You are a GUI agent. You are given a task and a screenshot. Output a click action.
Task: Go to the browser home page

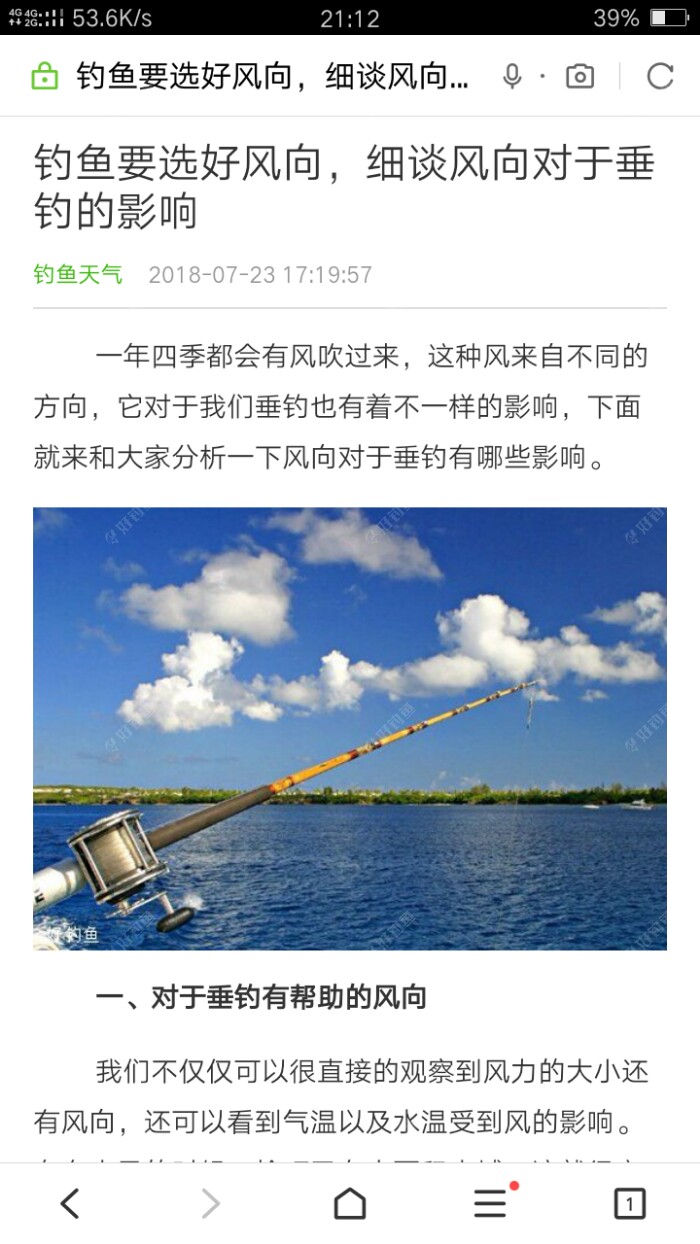349,1204
